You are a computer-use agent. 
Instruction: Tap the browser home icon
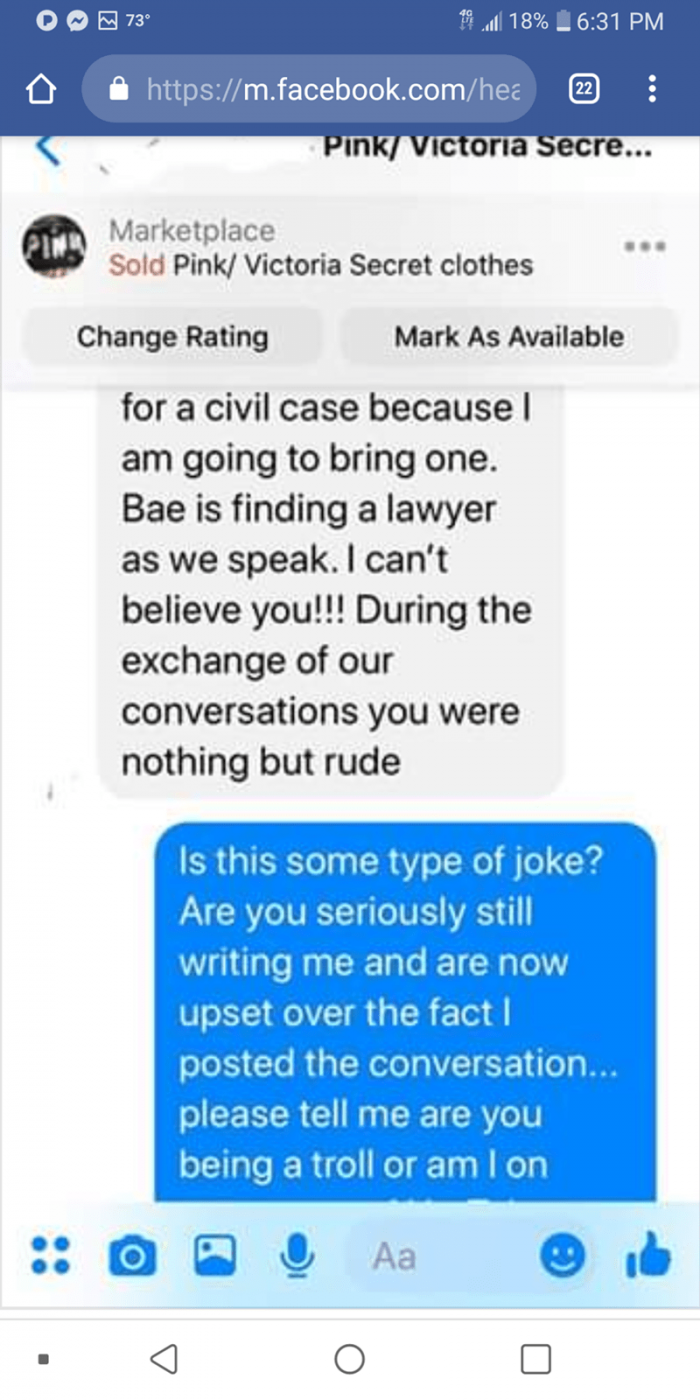(x=40, y=91)
